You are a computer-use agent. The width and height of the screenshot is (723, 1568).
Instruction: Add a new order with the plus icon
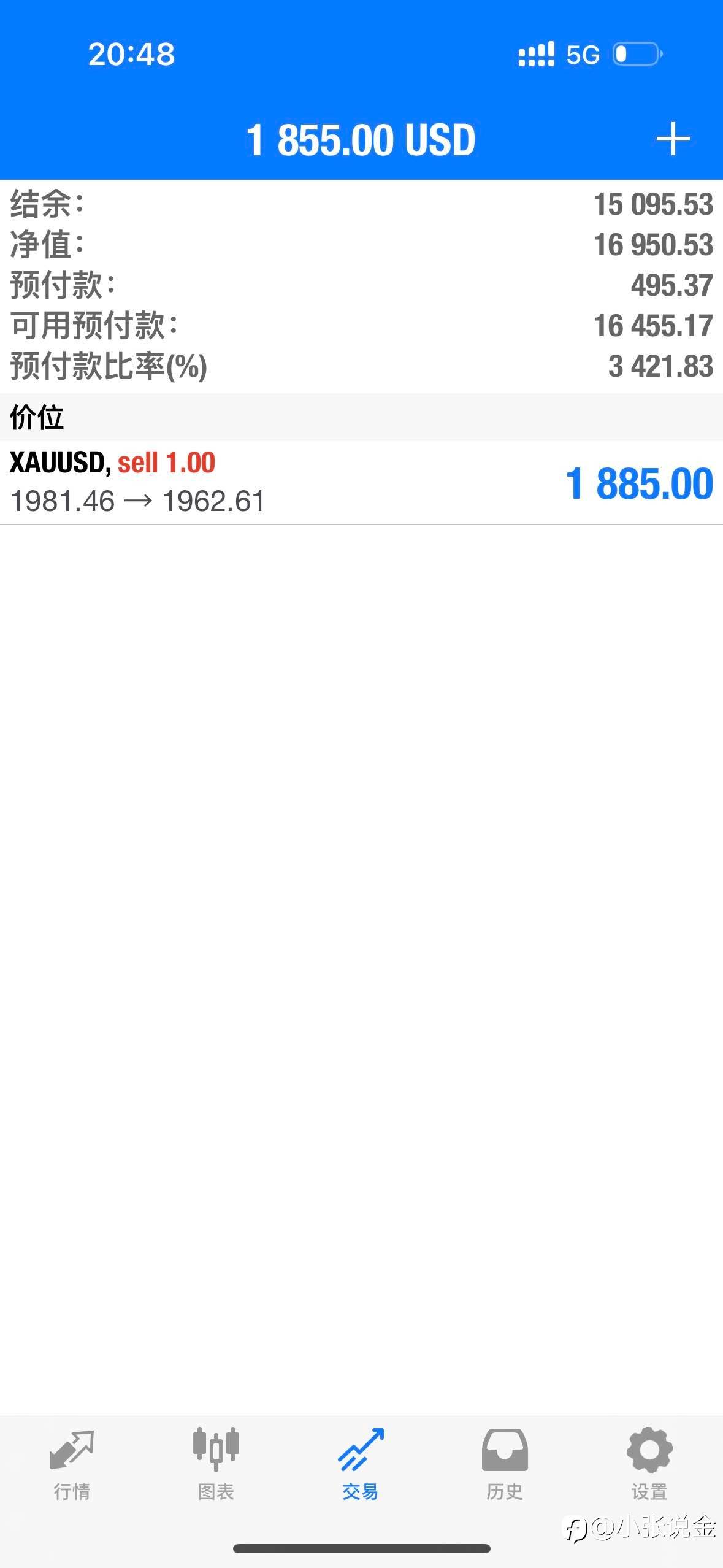coord(673,139)
